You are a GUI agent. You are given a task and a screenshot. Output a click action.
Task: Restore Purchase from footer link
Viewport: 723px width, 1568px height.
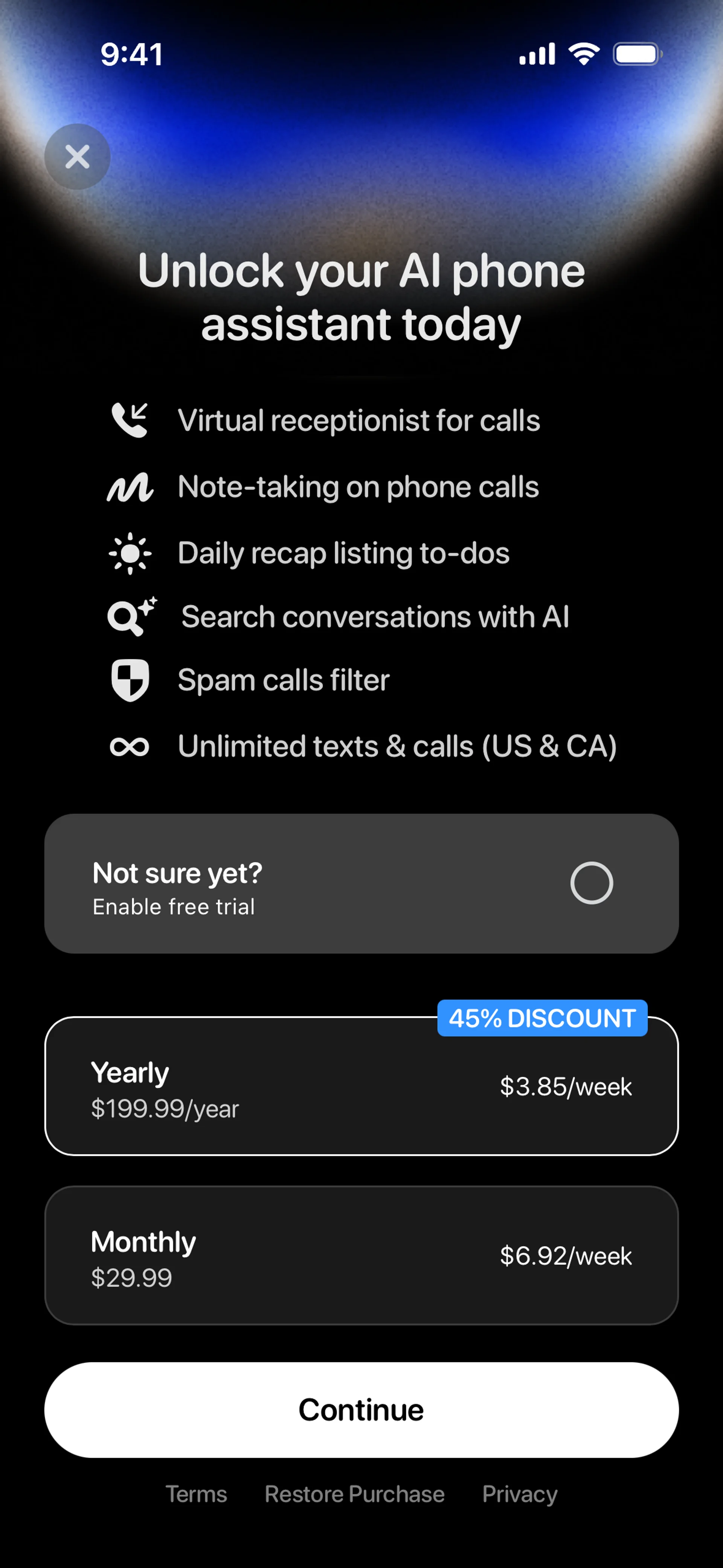pos(355,1495)
